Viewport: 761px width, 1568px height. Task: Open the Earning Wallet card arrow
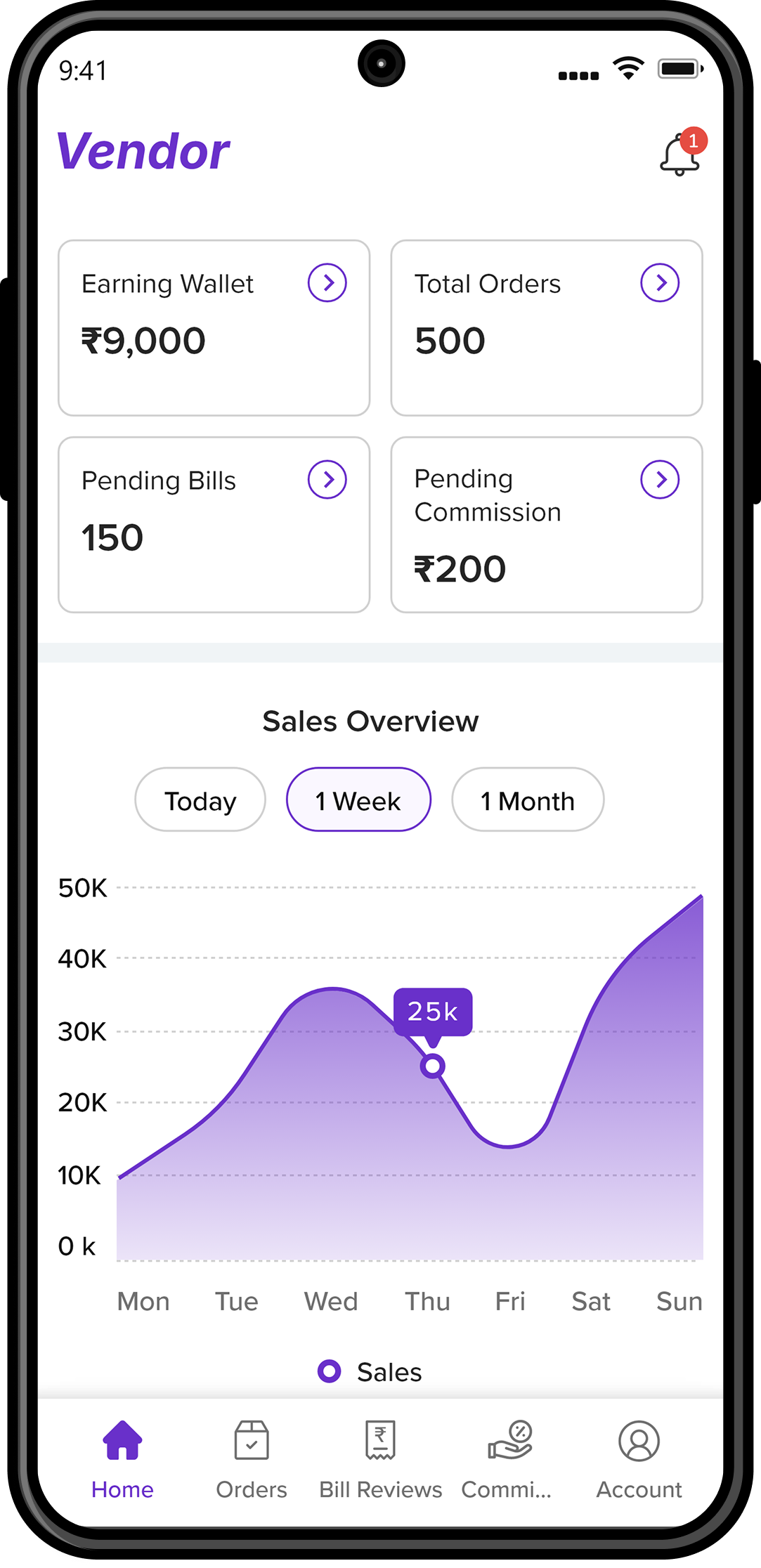tap(327, 283)
